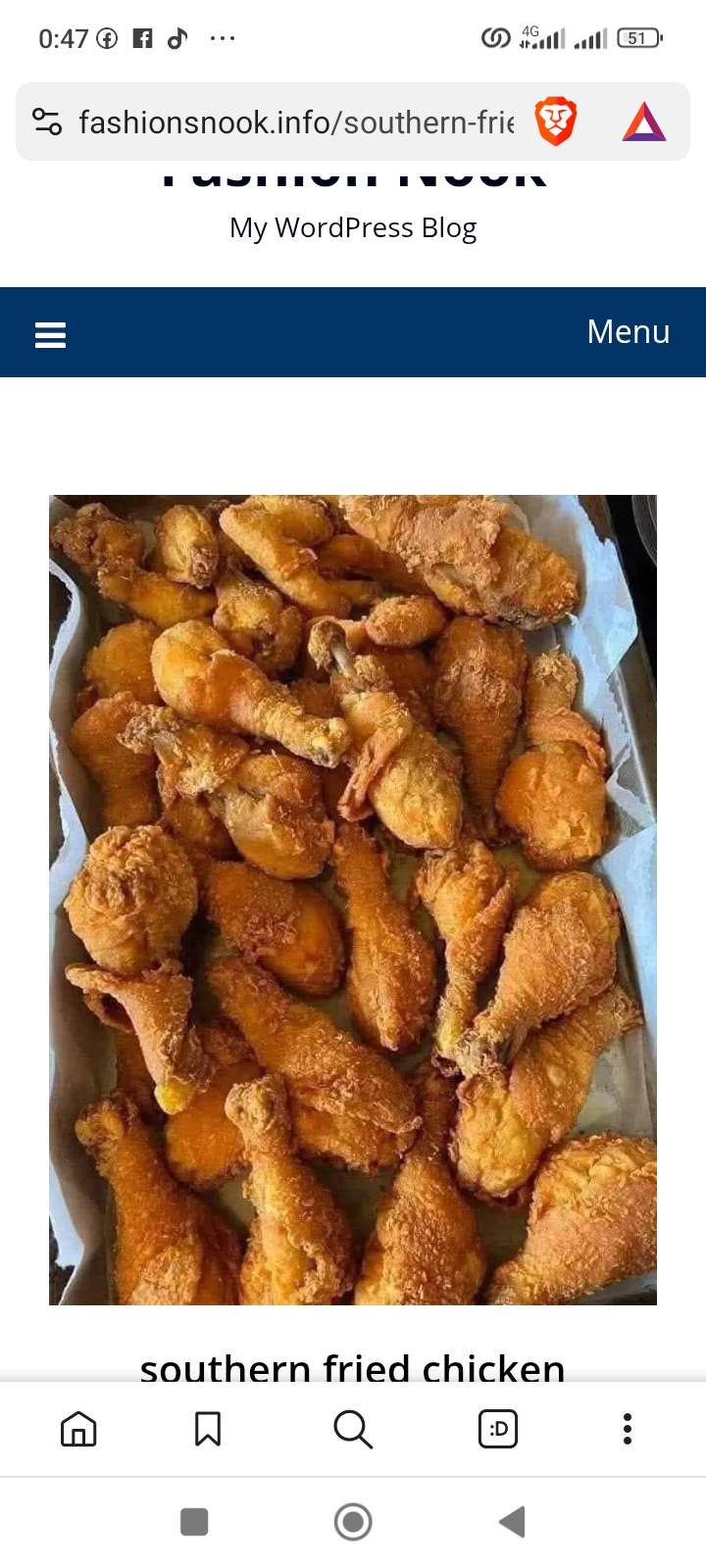This screenshot has width=706, height=1568.
Task: Tap the system back button
Action: point(512,1522)
